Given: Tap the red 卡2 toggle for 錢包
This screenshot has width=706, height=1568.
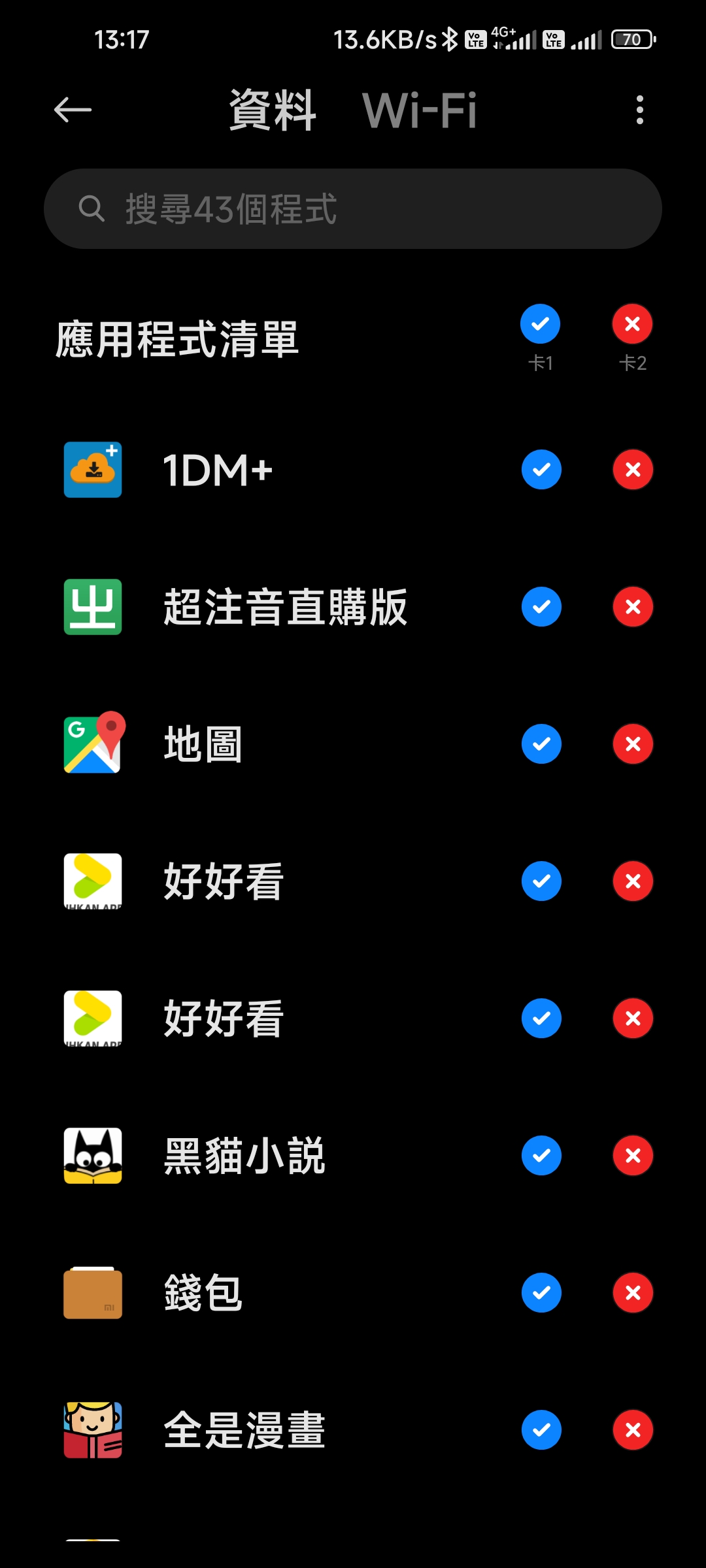Looking at the screenshot, I should 631,1292.
